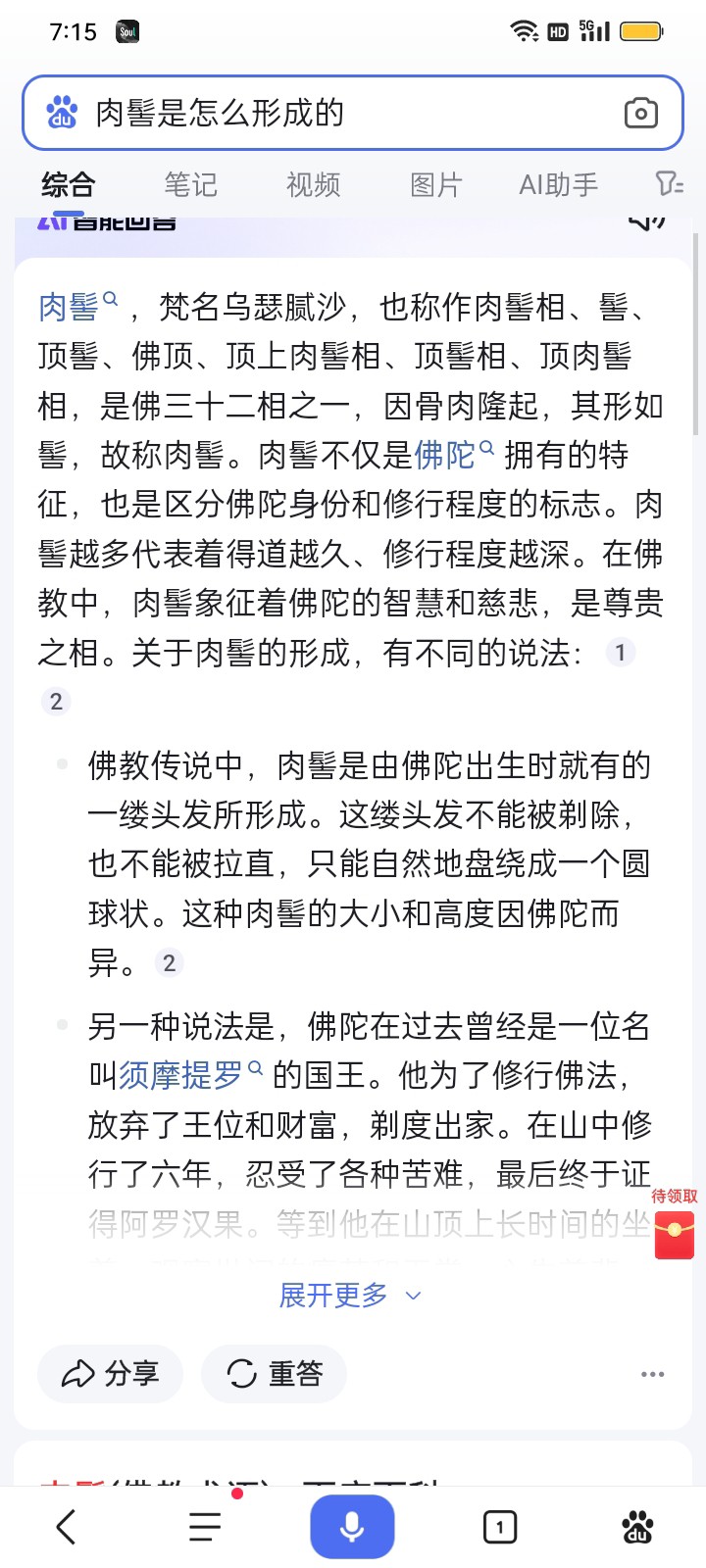Open the more options dots beside 重答
Viewport: 706px width, 1568px height.
[652, 1374]
